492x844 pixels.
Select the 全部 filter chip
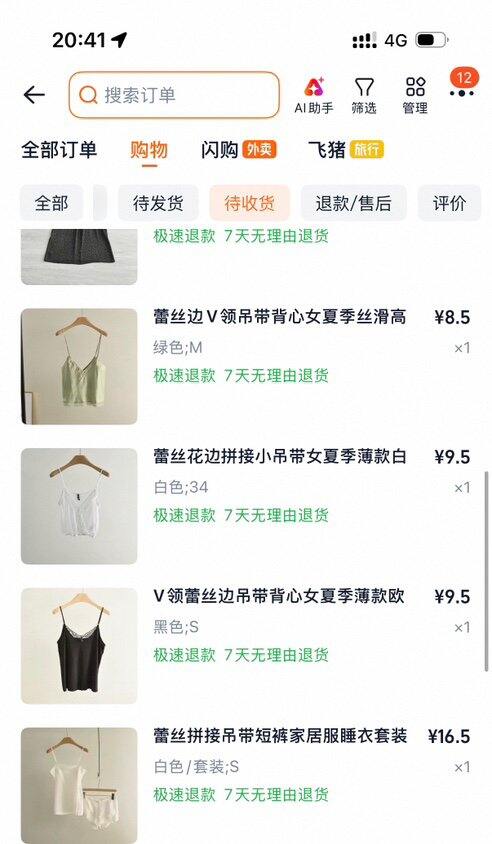pyautogui.click(x=52, y=203)
